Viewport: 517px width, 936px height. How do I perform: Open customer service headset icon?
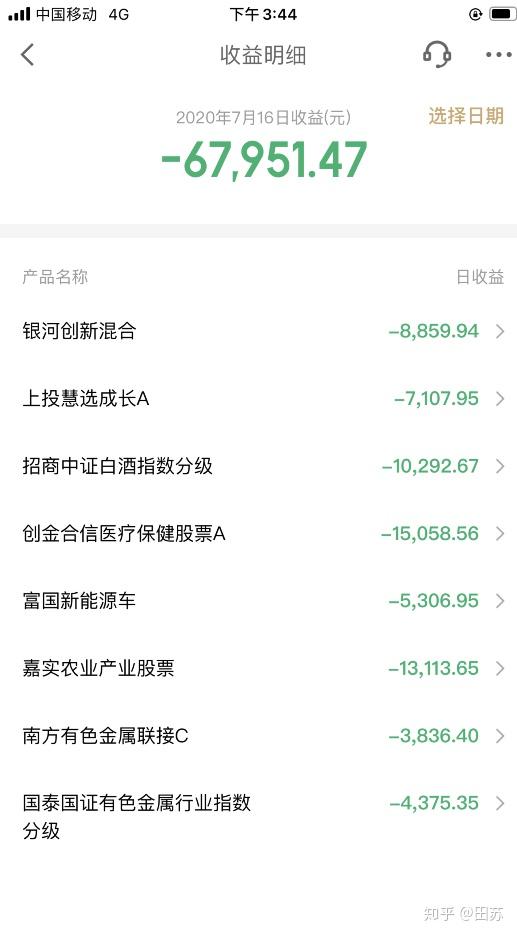(x=436, y=54)
